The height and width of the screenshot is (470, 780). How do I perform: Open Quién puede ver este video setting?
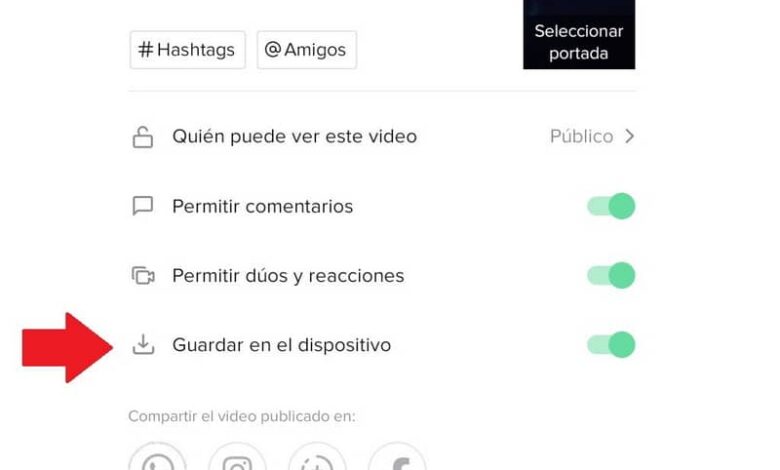[383, 137]
